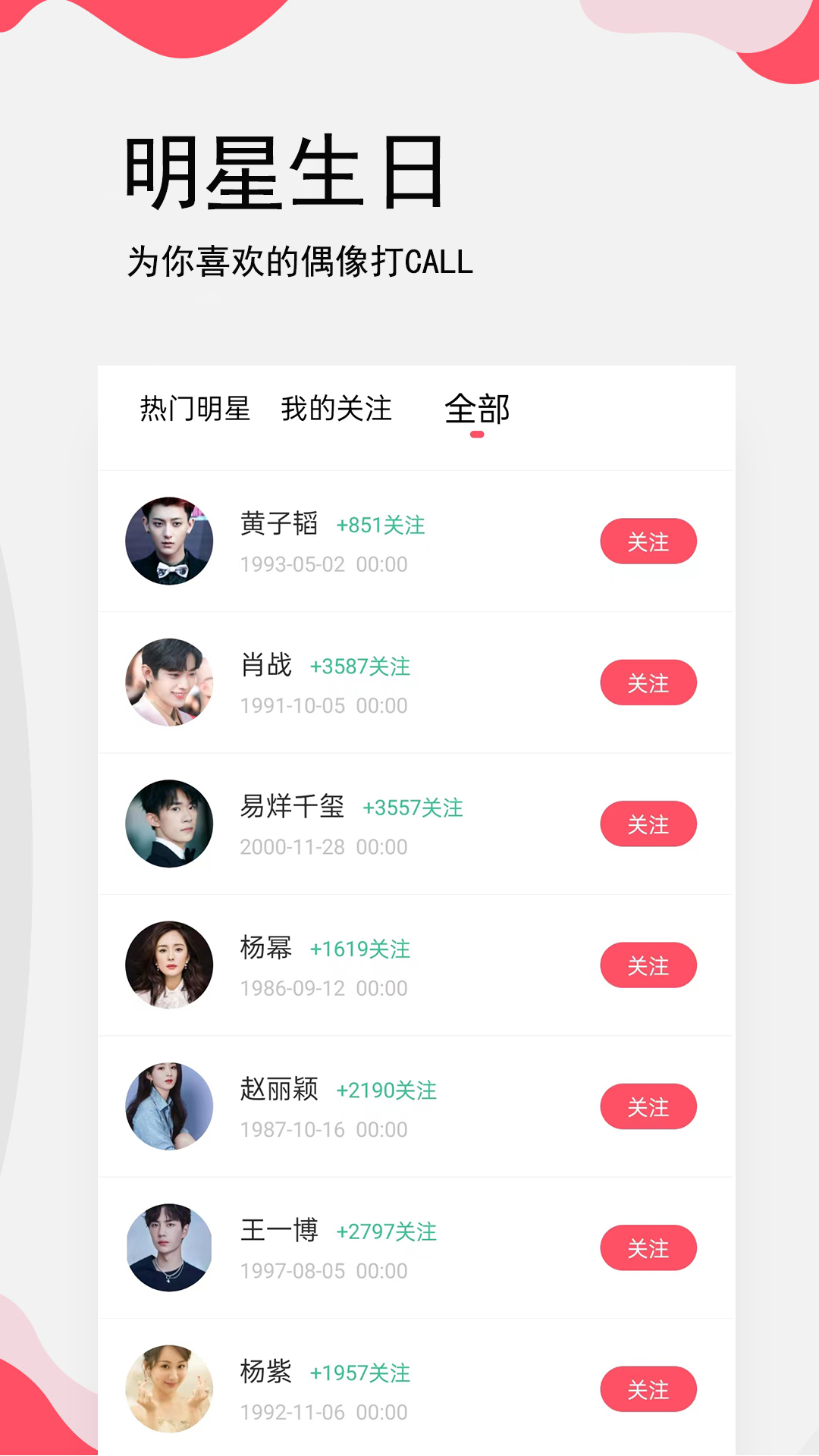Screen dimensions: 819x1456
Task: Follow 易烊千玺 with the 关注 button
Action: 648,824
